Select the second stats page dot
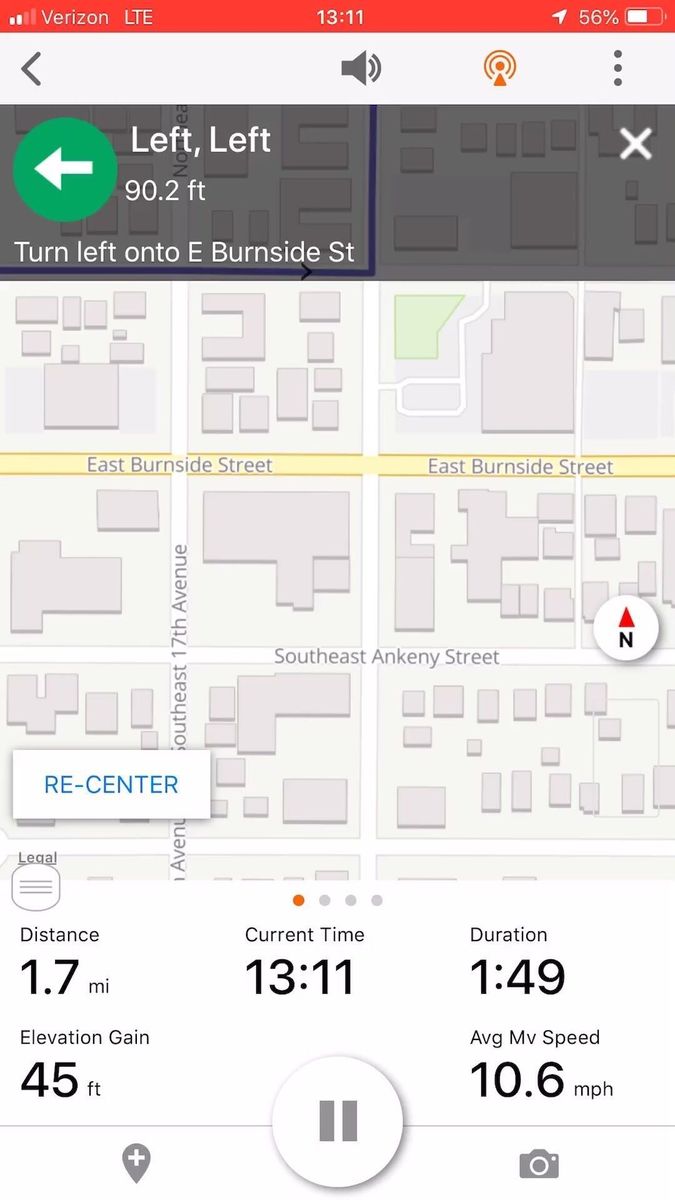Screen dimensions: 675x1200 coord(325,900)
